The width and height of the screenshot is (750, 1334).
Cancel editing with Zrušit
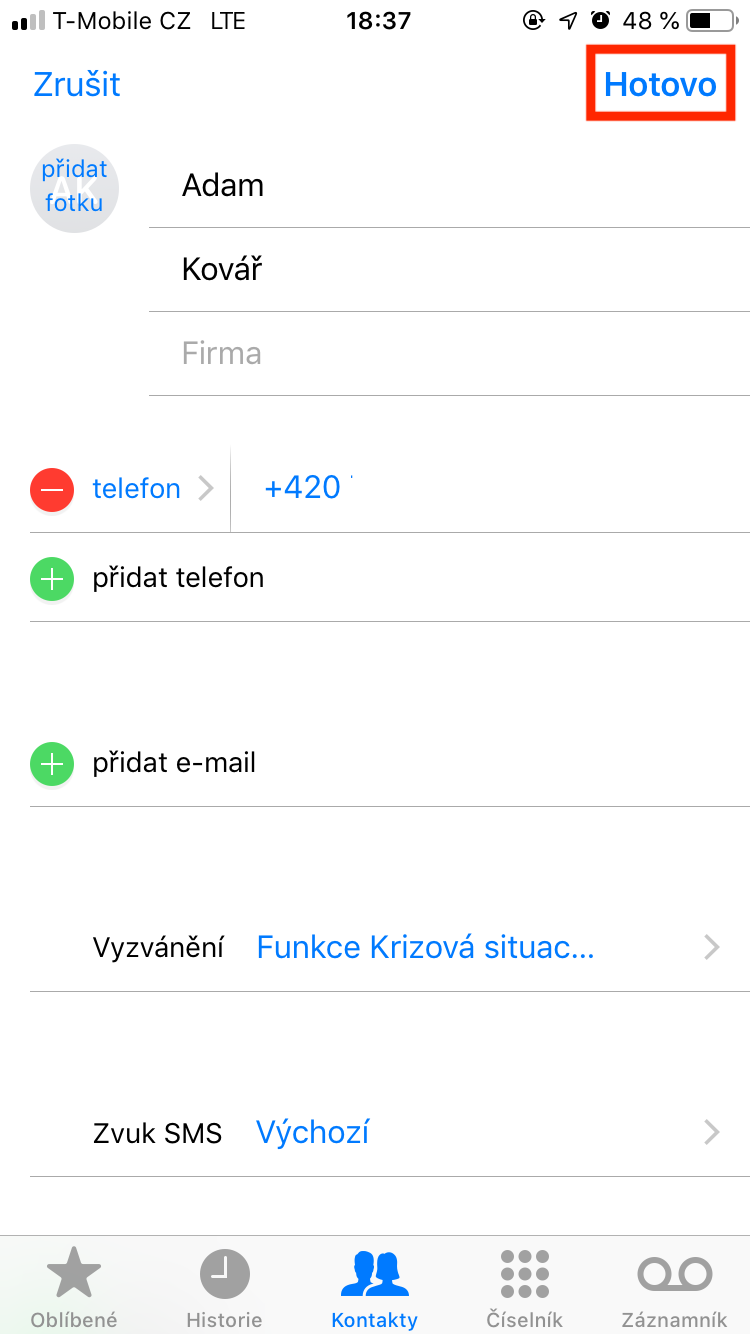(x=77, y=85)
